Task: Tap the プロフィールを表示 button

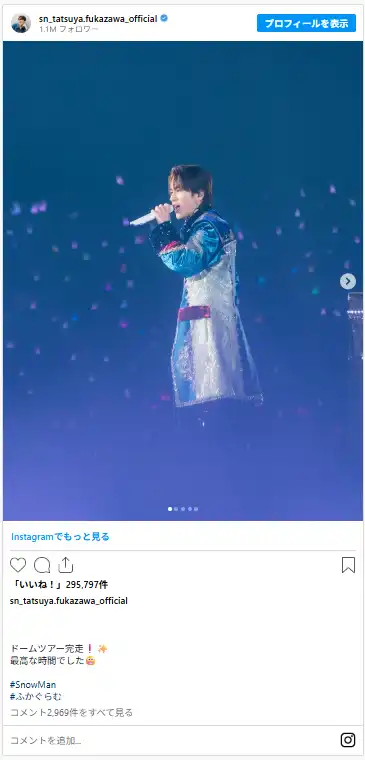Action: (306, 23)
